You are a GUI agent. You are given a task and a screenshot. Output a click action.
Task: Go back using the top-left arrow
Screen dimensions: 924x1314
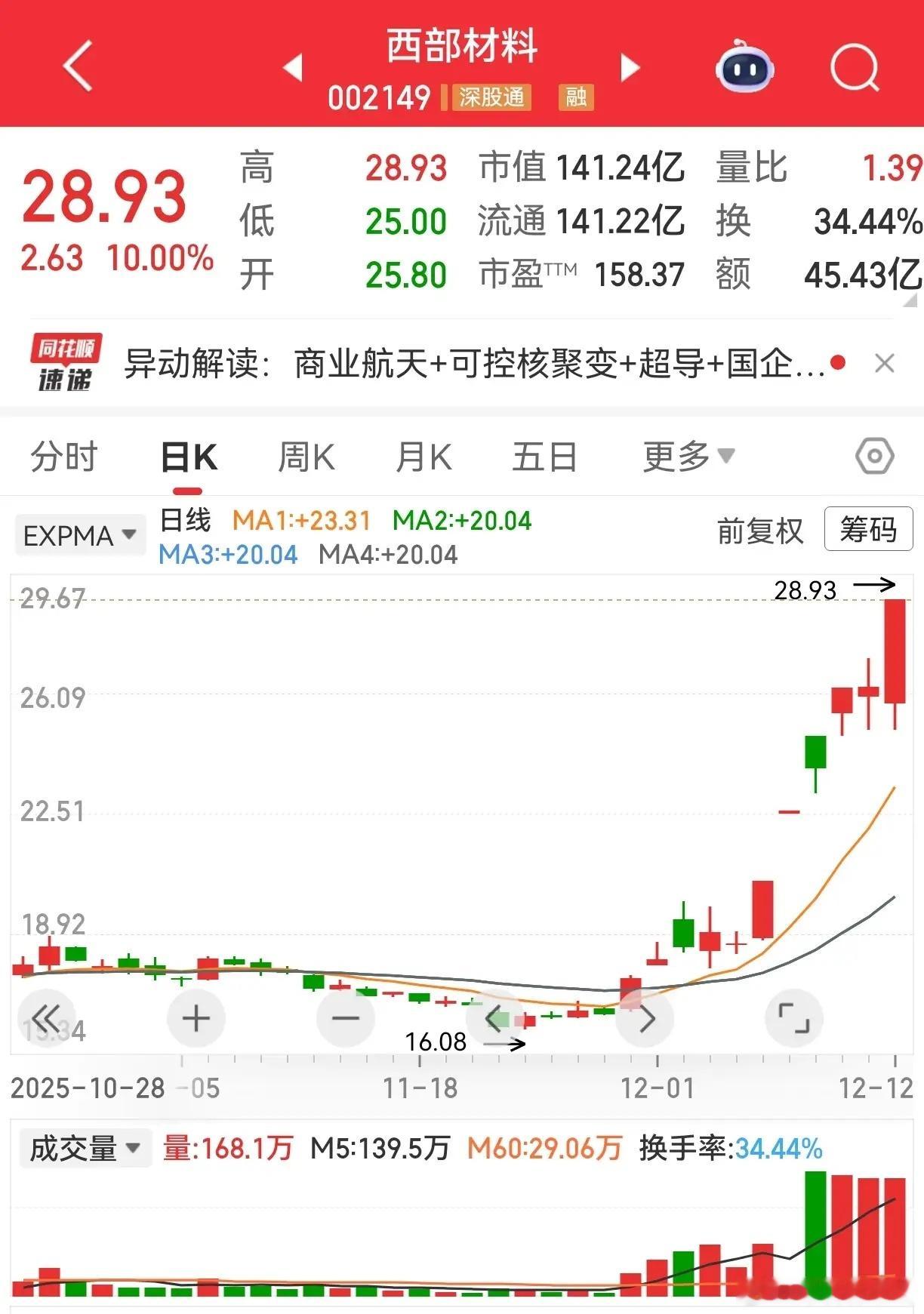[x=78, y=66]
